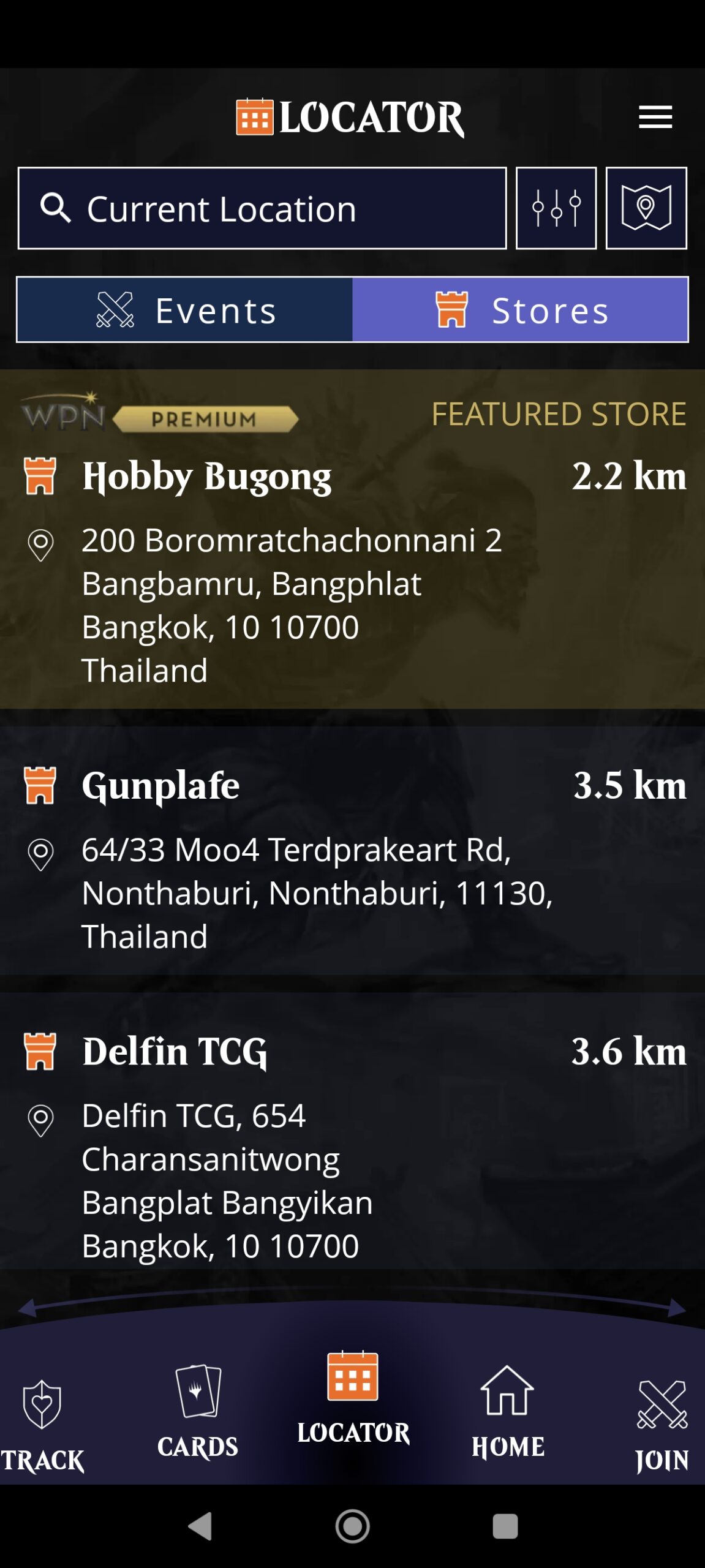Go to the Home tab
This screenshot has height=1568, width=705.
pos(507,1412)
